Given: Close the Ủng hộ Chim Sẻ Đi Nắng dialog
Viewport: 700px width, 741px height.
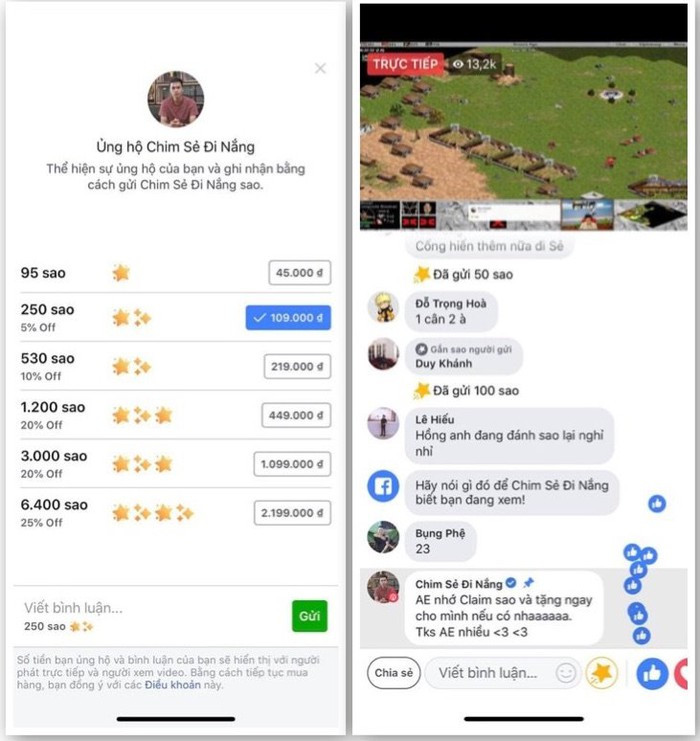Looking at the screenshot, I should [x=320, y=68].
